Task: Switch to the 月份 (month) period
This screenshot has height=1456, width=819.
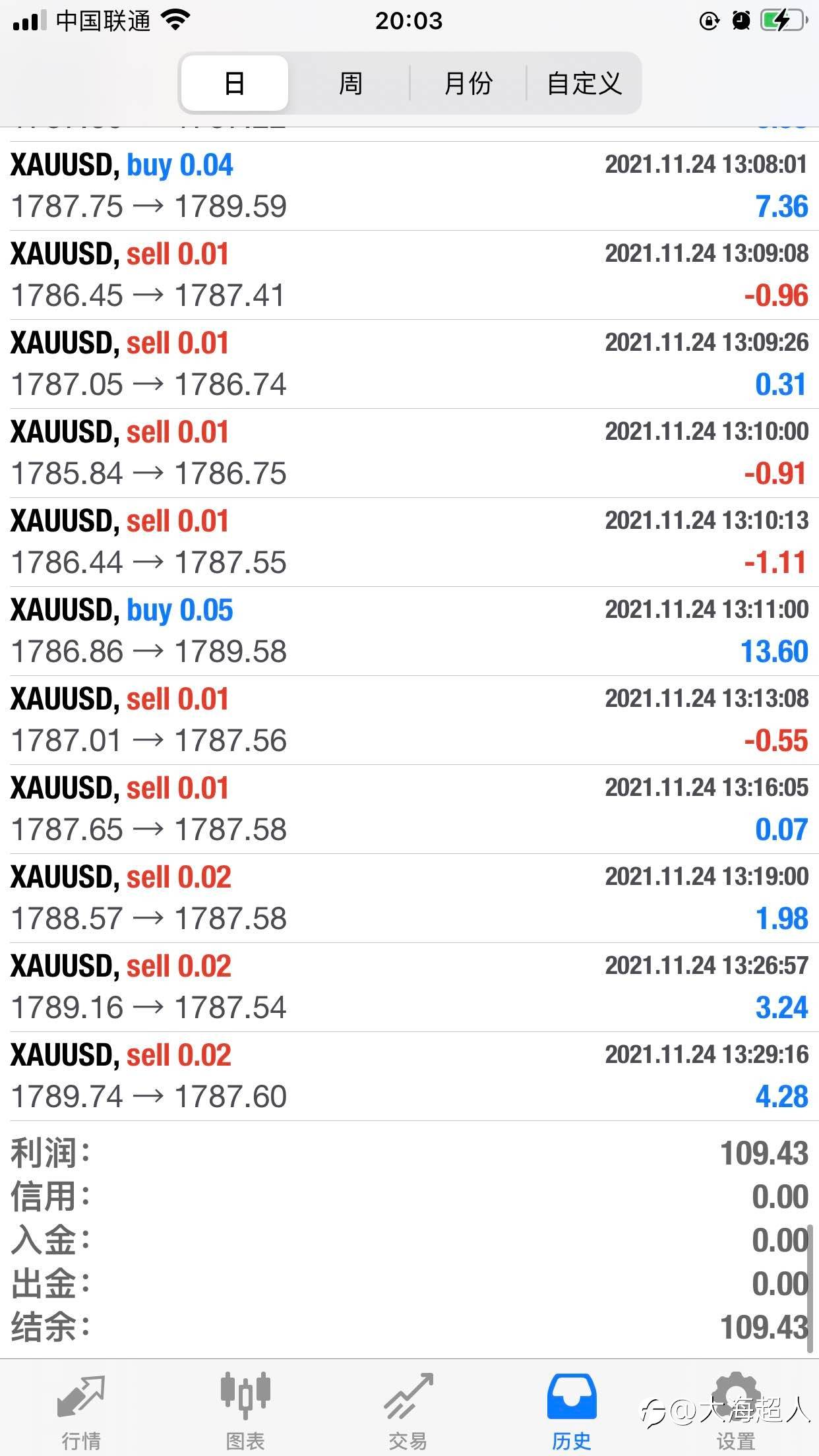Action: (x=468, y=83)
